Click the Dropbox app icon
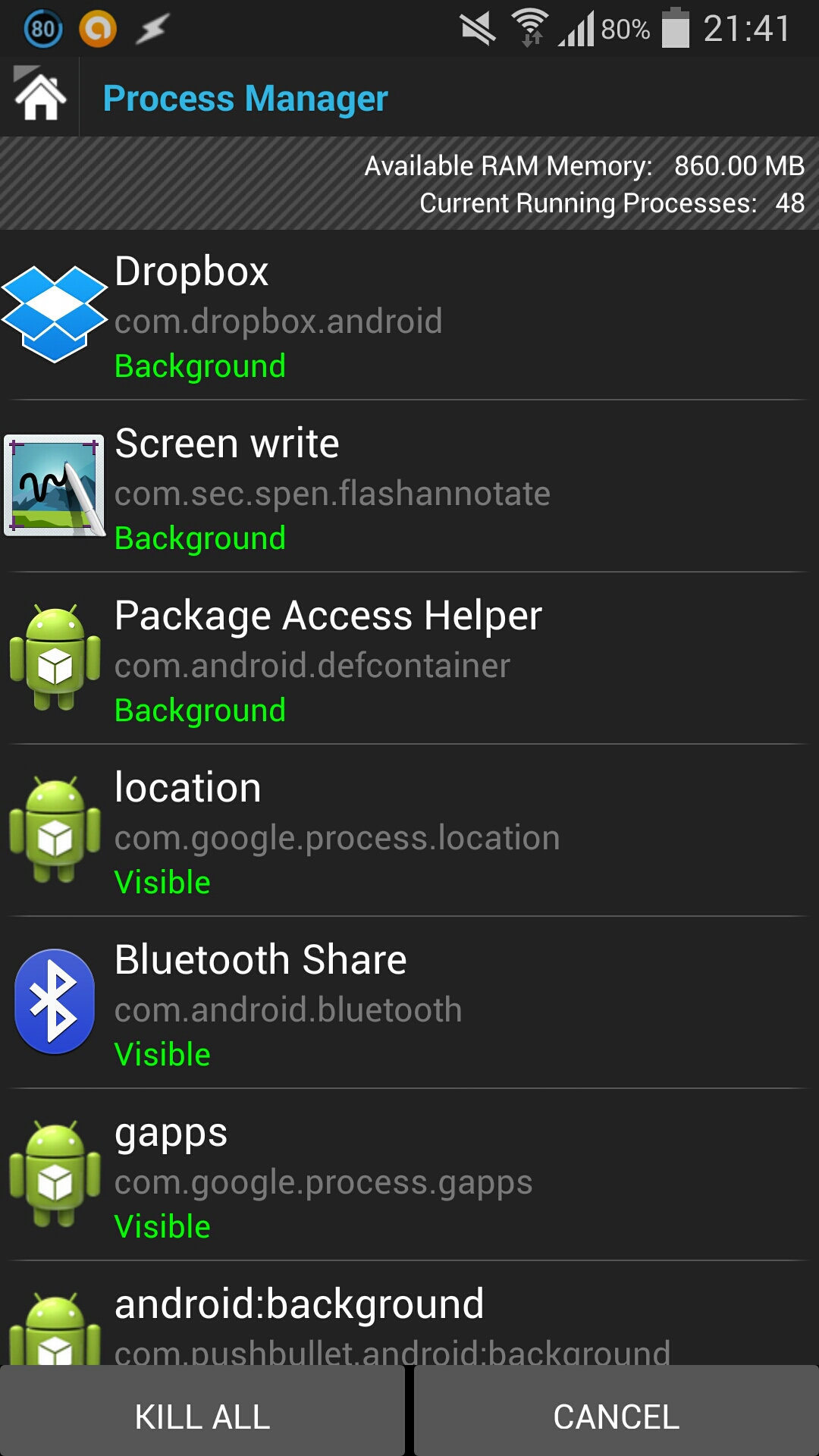This screenshot has width=819, height=1456. pyautogui.click(x=53, y=311)
